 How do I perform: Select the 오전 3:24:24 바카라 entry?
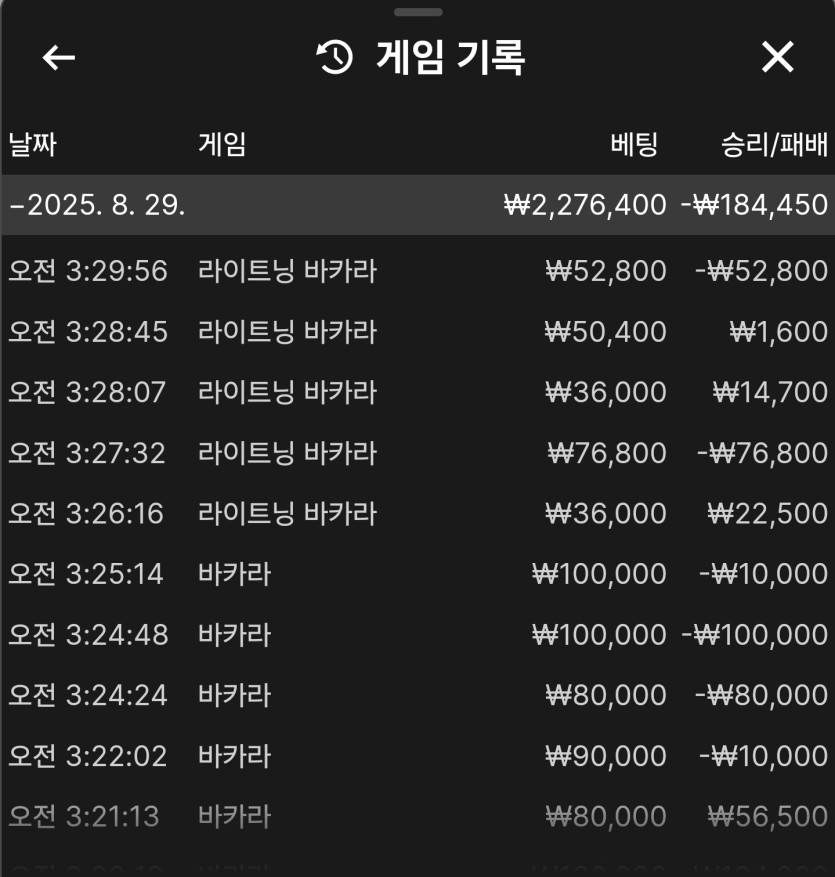(417, 695)
